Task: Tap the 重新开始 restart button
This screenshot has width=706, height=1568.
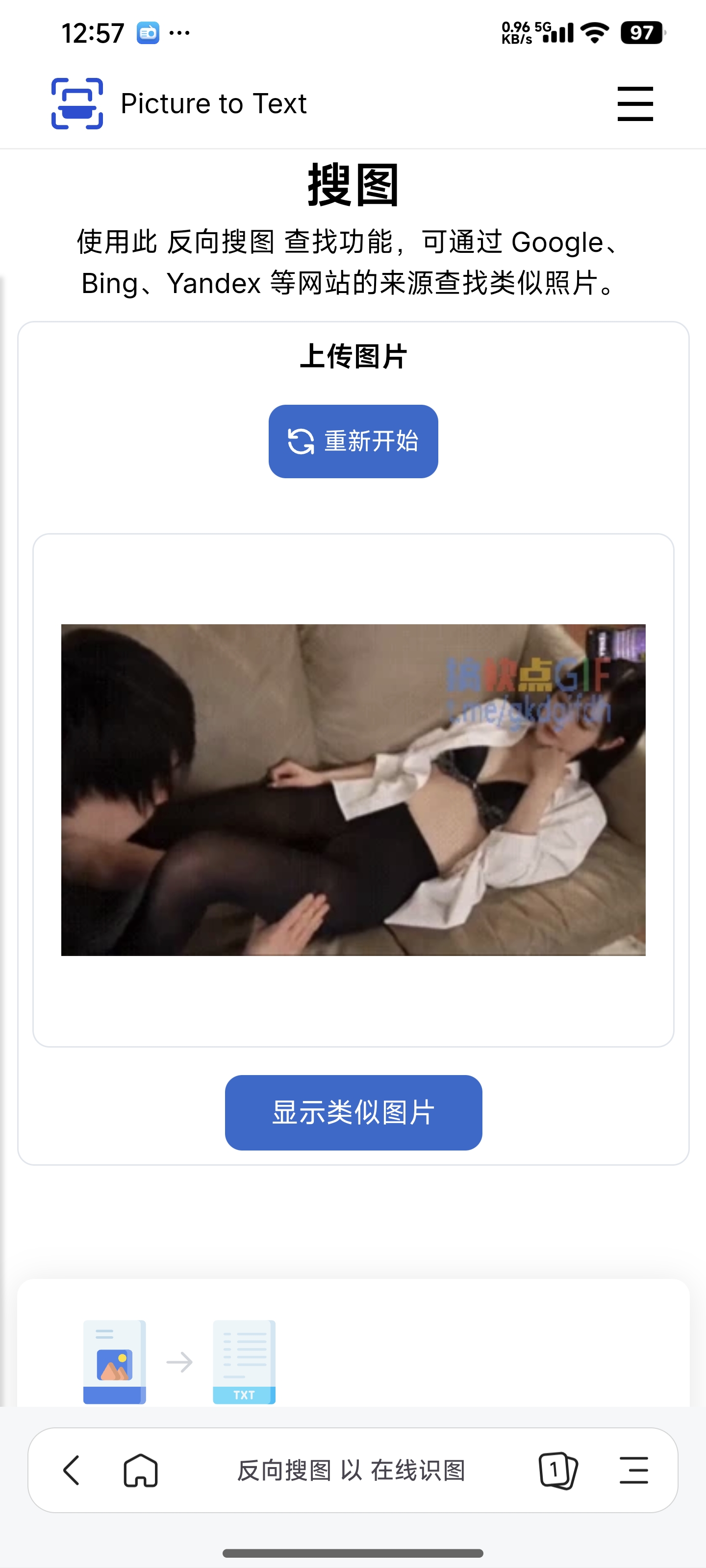Action: [353, 441]
